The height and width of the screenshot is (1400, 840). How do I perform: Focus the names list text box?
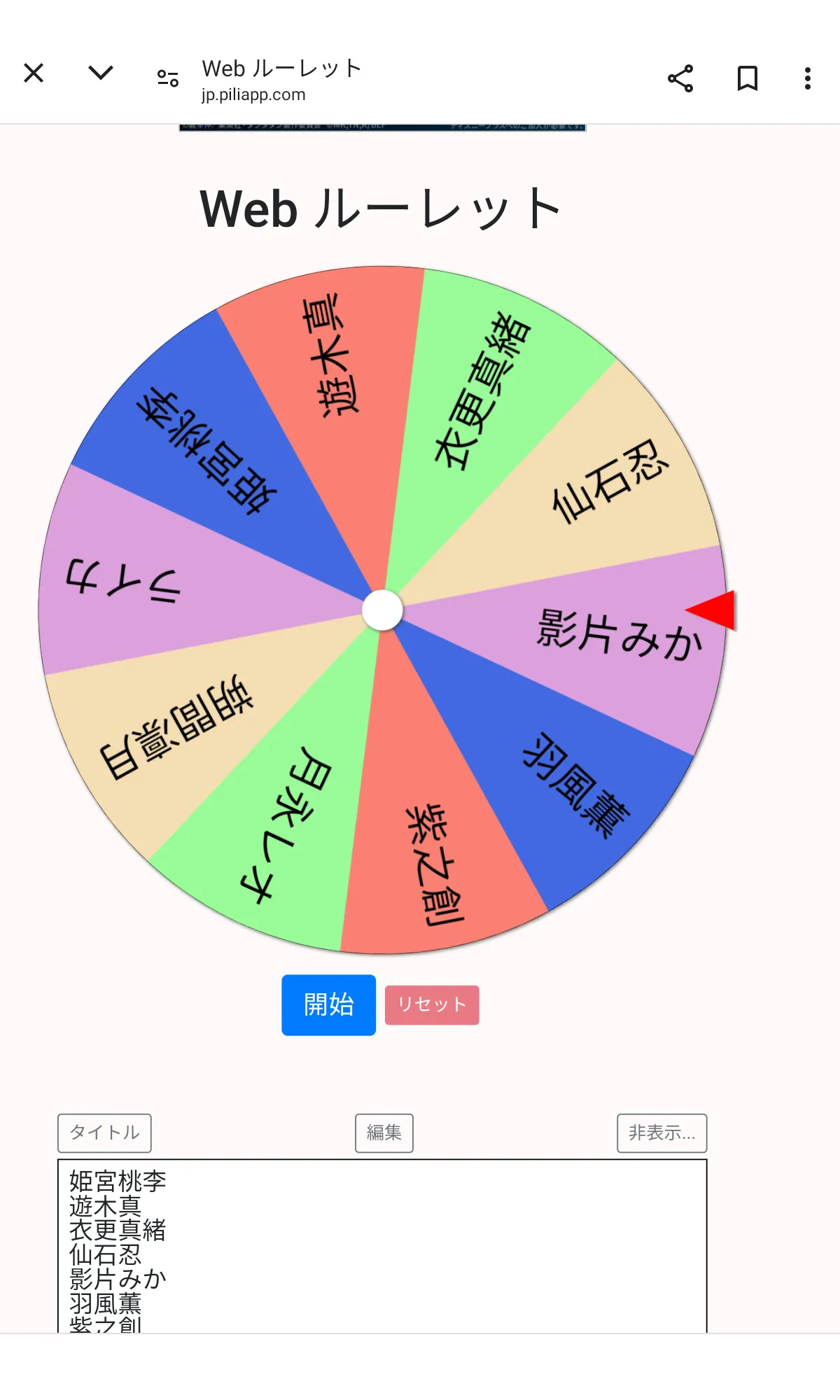point(382,1246)
